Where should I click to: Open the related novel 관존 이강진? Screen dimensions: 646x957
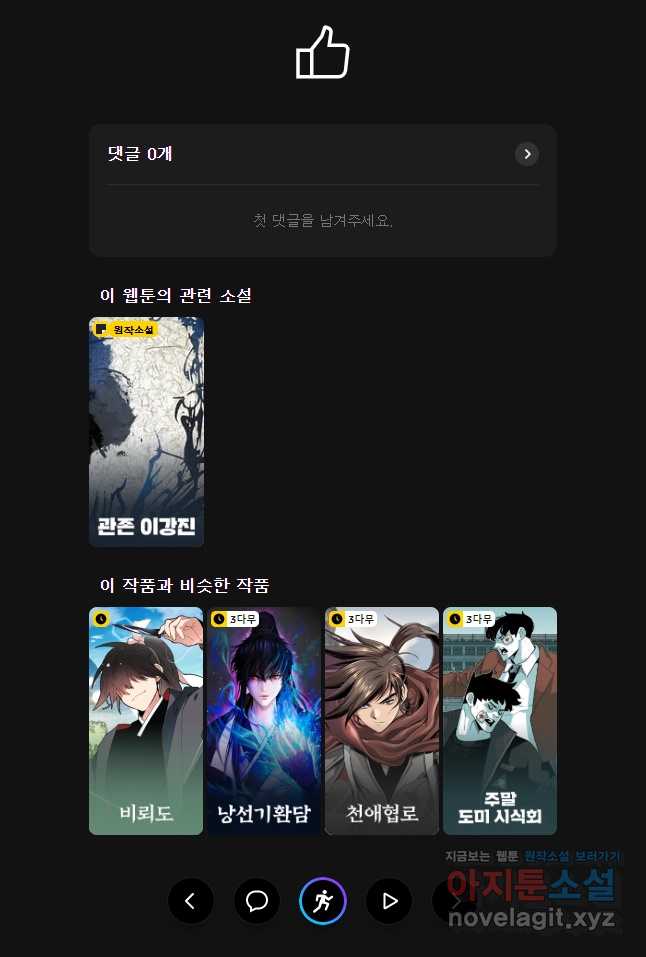(146, 432)
